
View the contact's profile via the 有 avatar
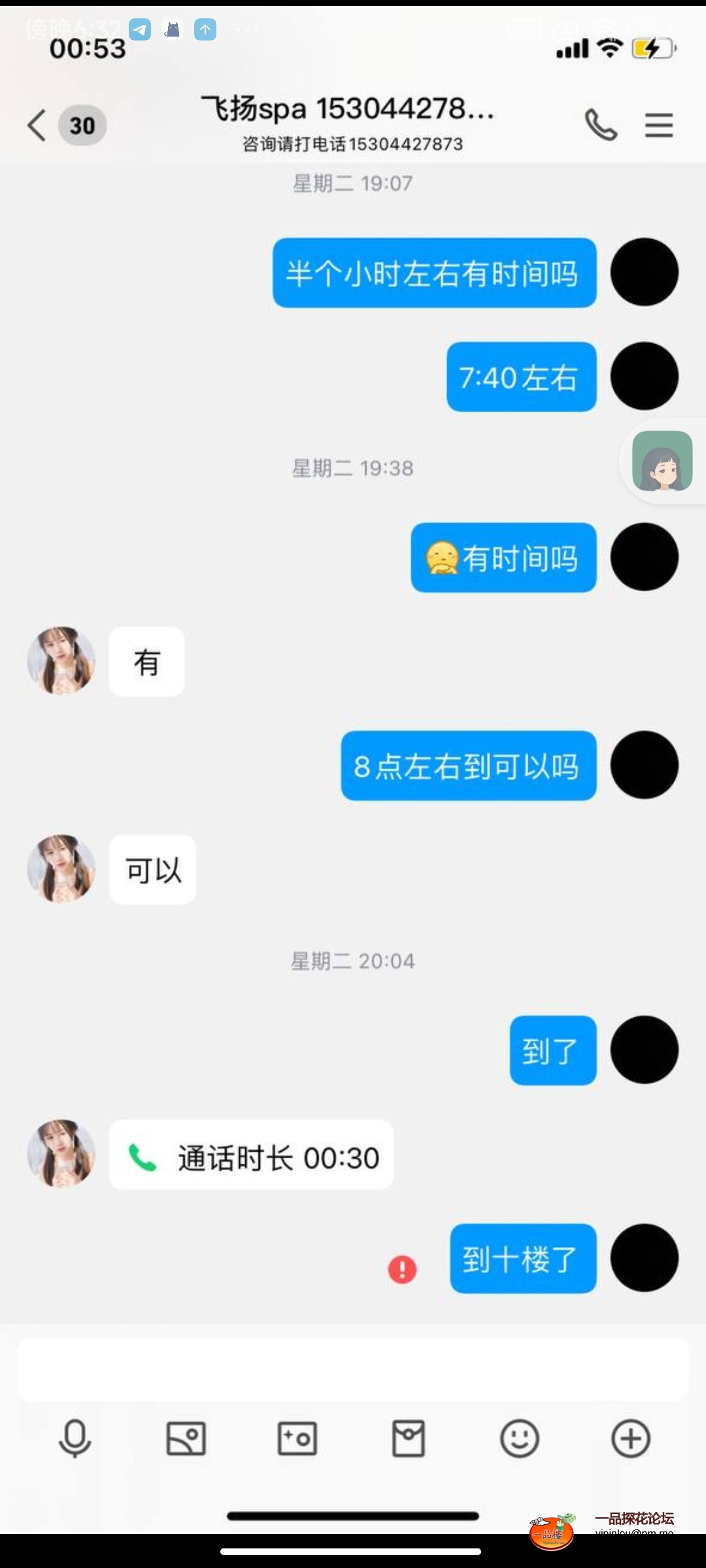point(61,661)
